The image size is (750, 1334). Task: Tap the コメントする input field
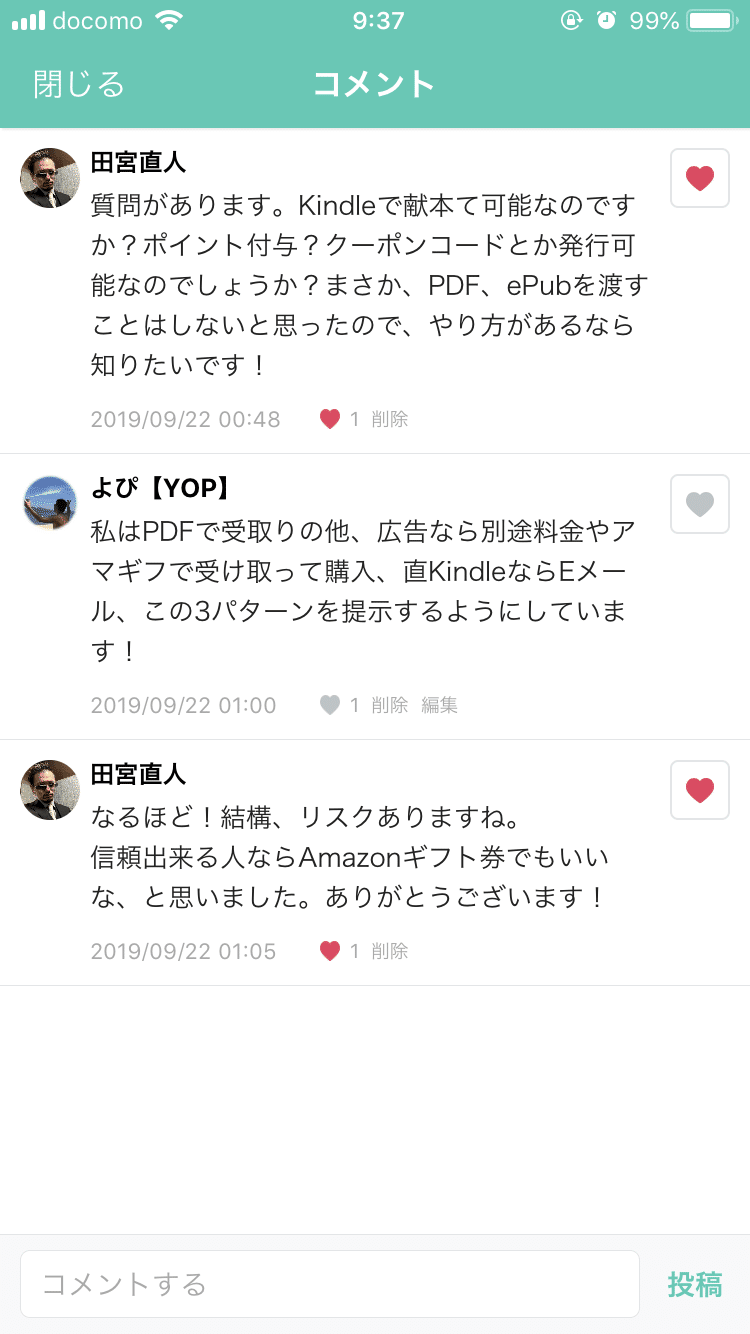[330, 1283]
